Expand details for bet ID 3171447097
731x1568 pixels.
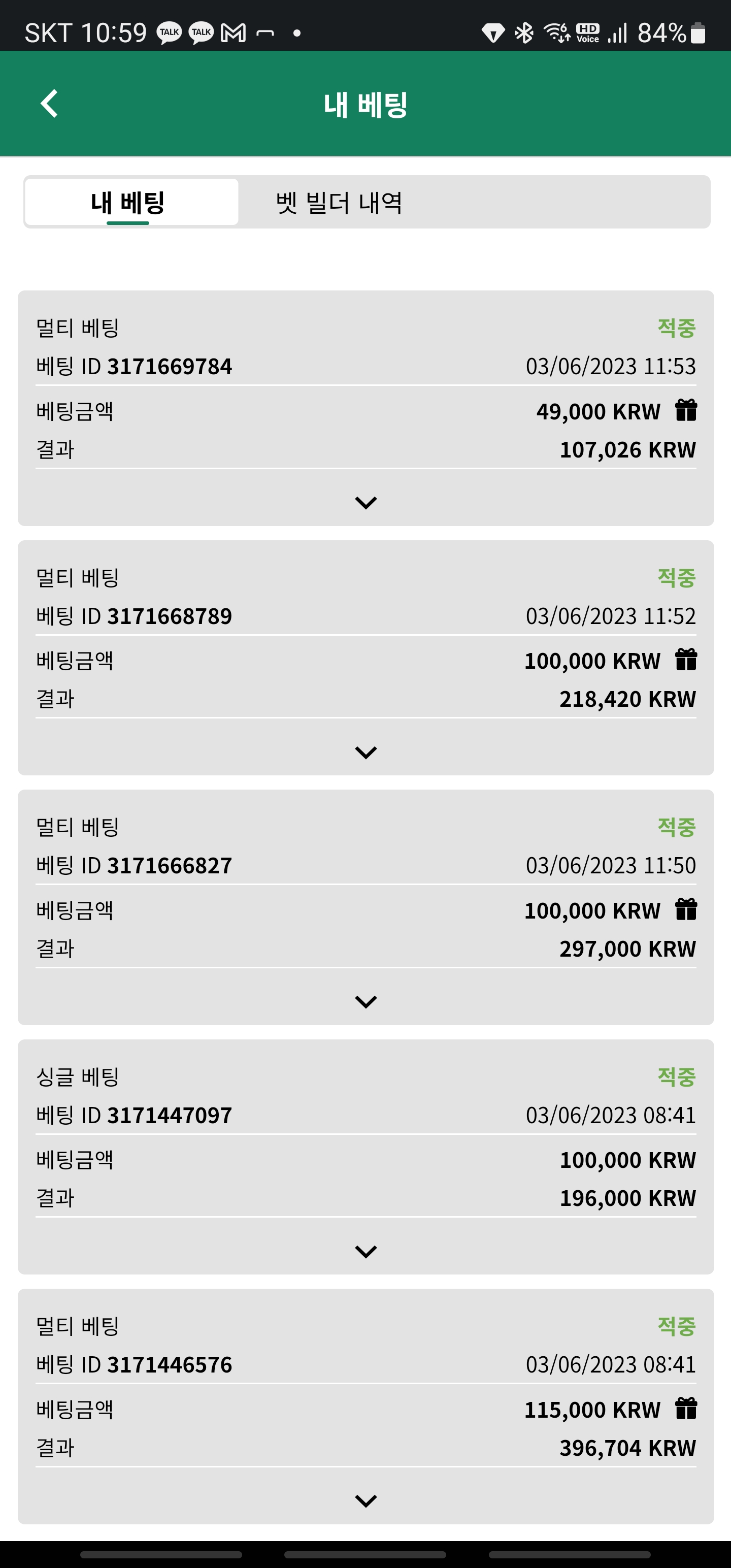pyautogui.click(x=366, y=1252)
